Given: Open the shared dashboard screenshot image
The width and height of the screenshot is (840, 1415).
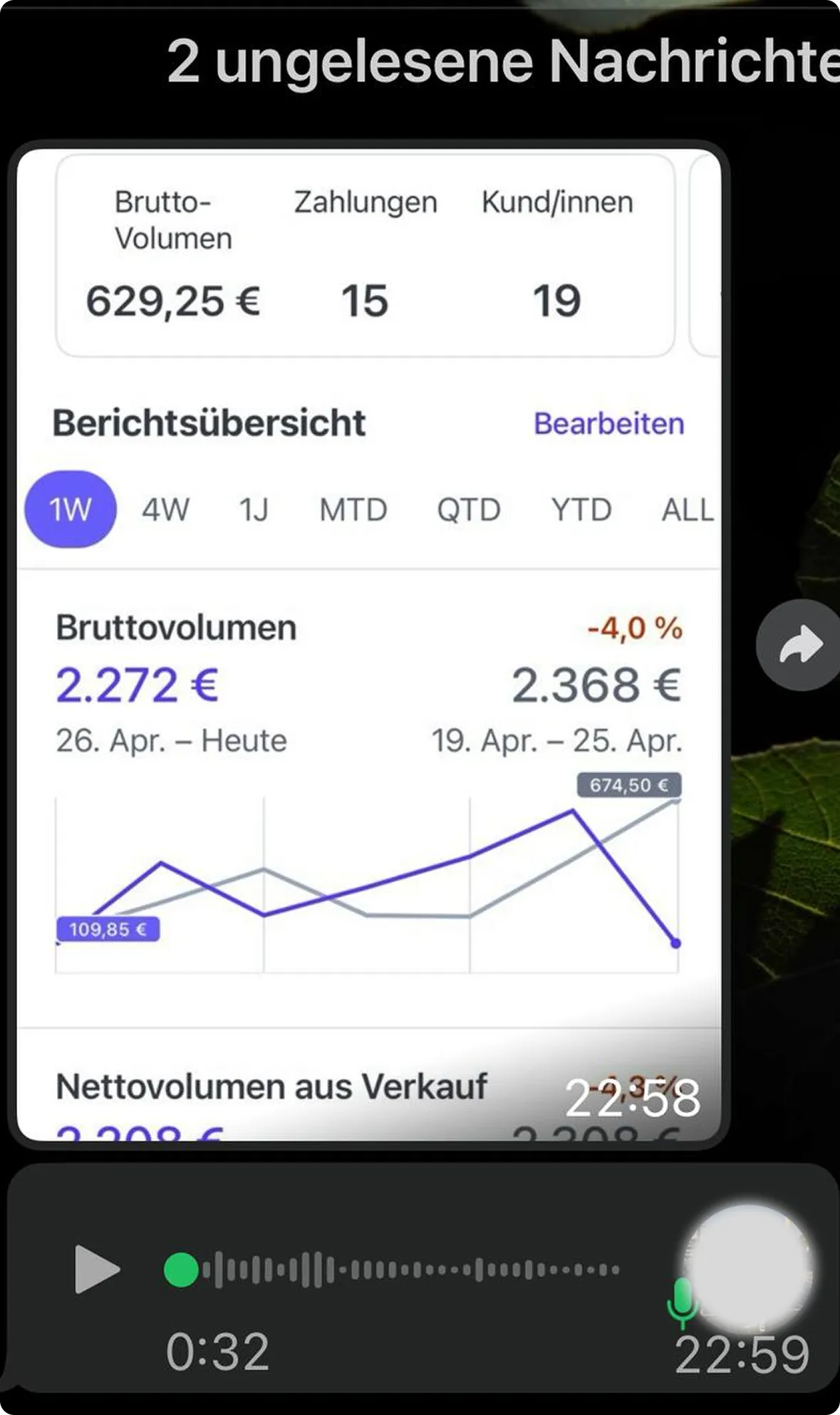Looking at the screenshot, I should coord(368,645).
